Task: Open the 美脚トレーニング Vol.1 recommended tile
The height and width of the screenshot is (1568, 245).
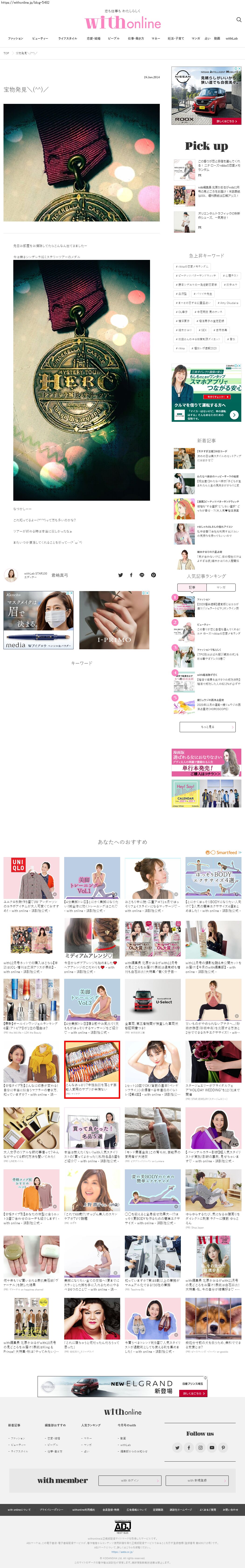Action: 92,877
